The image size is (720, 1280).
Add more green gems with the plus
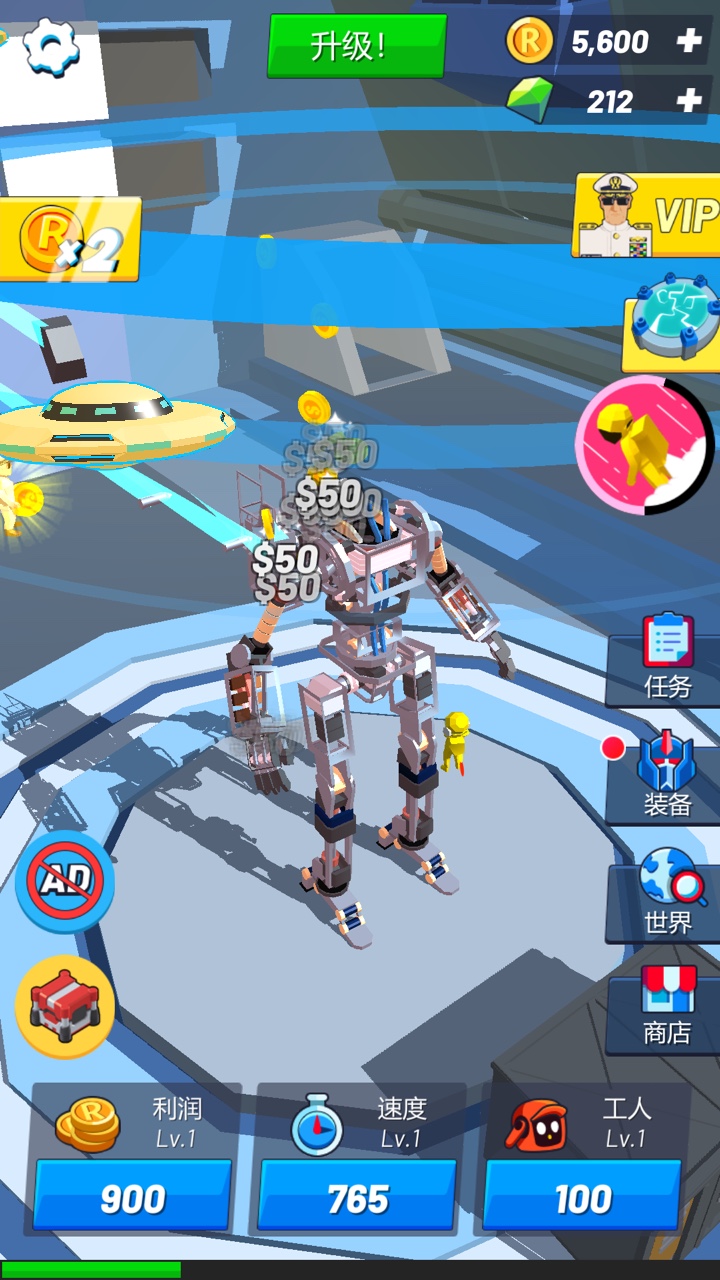[688, 100]
